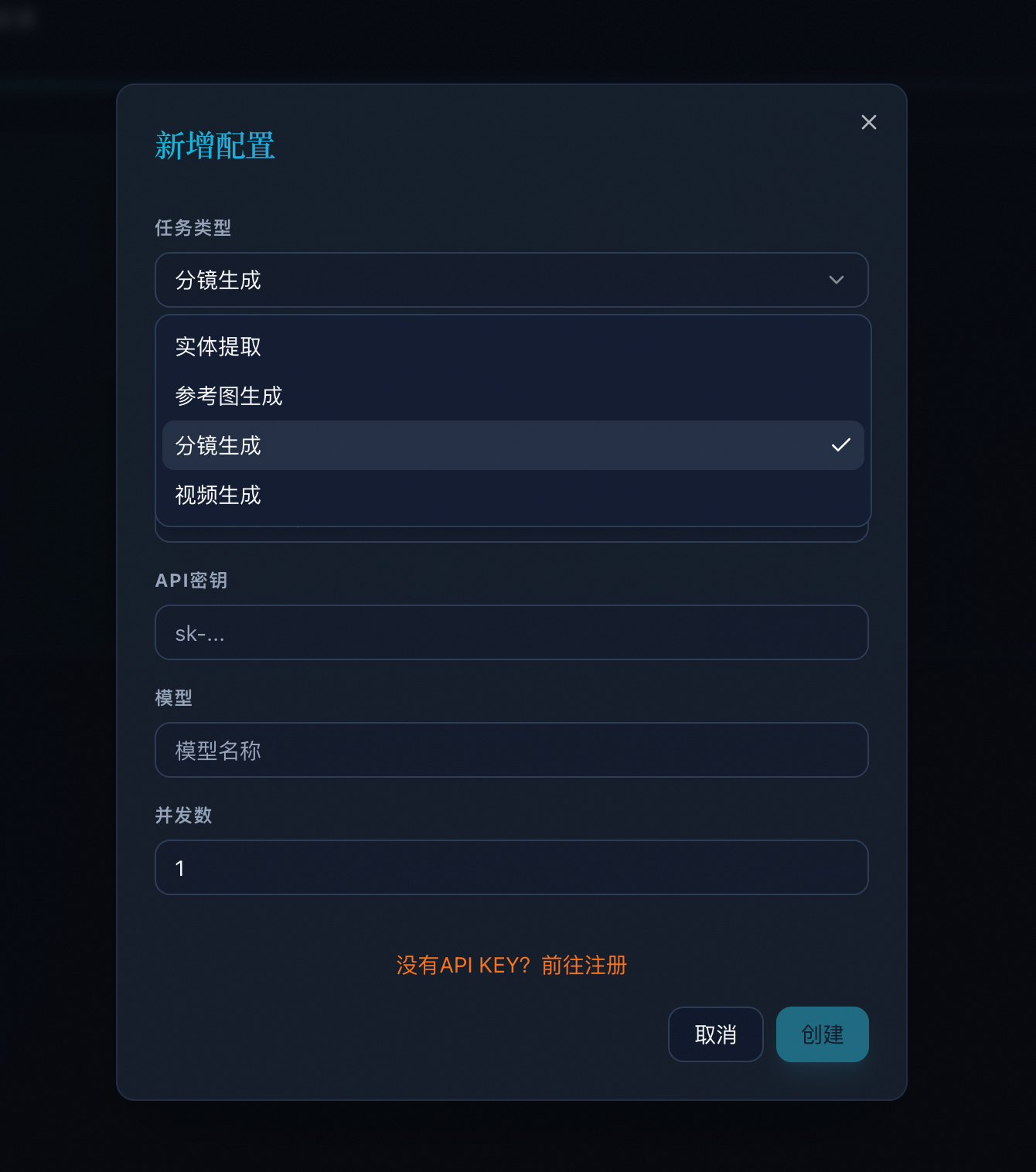This screenshot has width=1036, height=1172.
Task: Tap the 模型名称 text field
Action: tap(511, 750)
